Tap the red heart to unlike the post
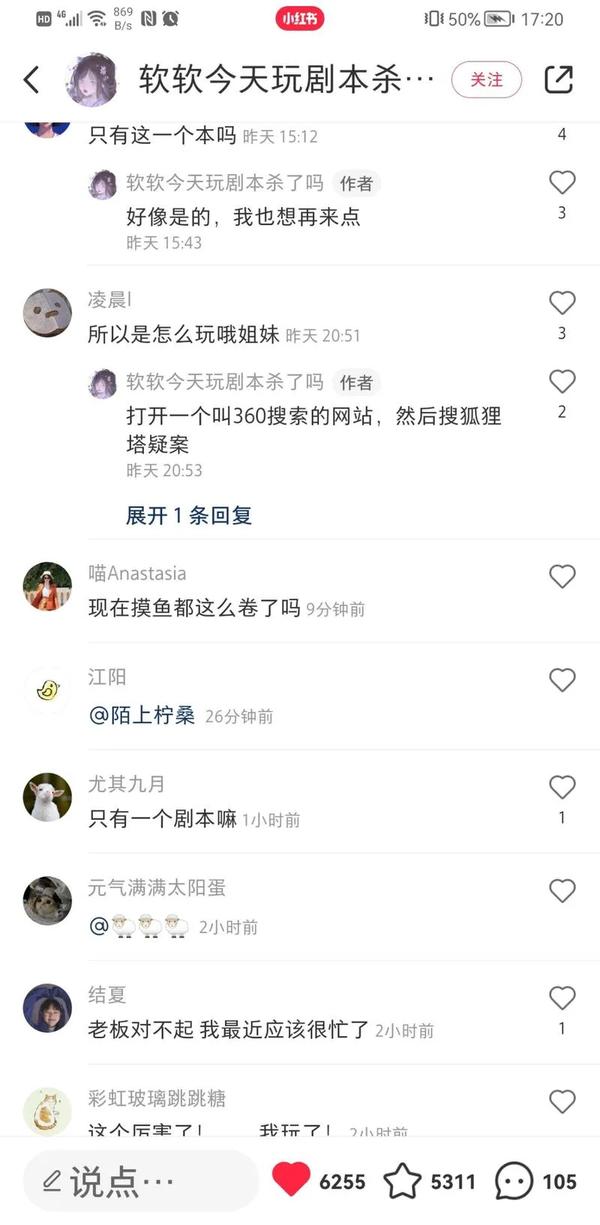Screen dimensions: 600x1225 (291, 1181)
